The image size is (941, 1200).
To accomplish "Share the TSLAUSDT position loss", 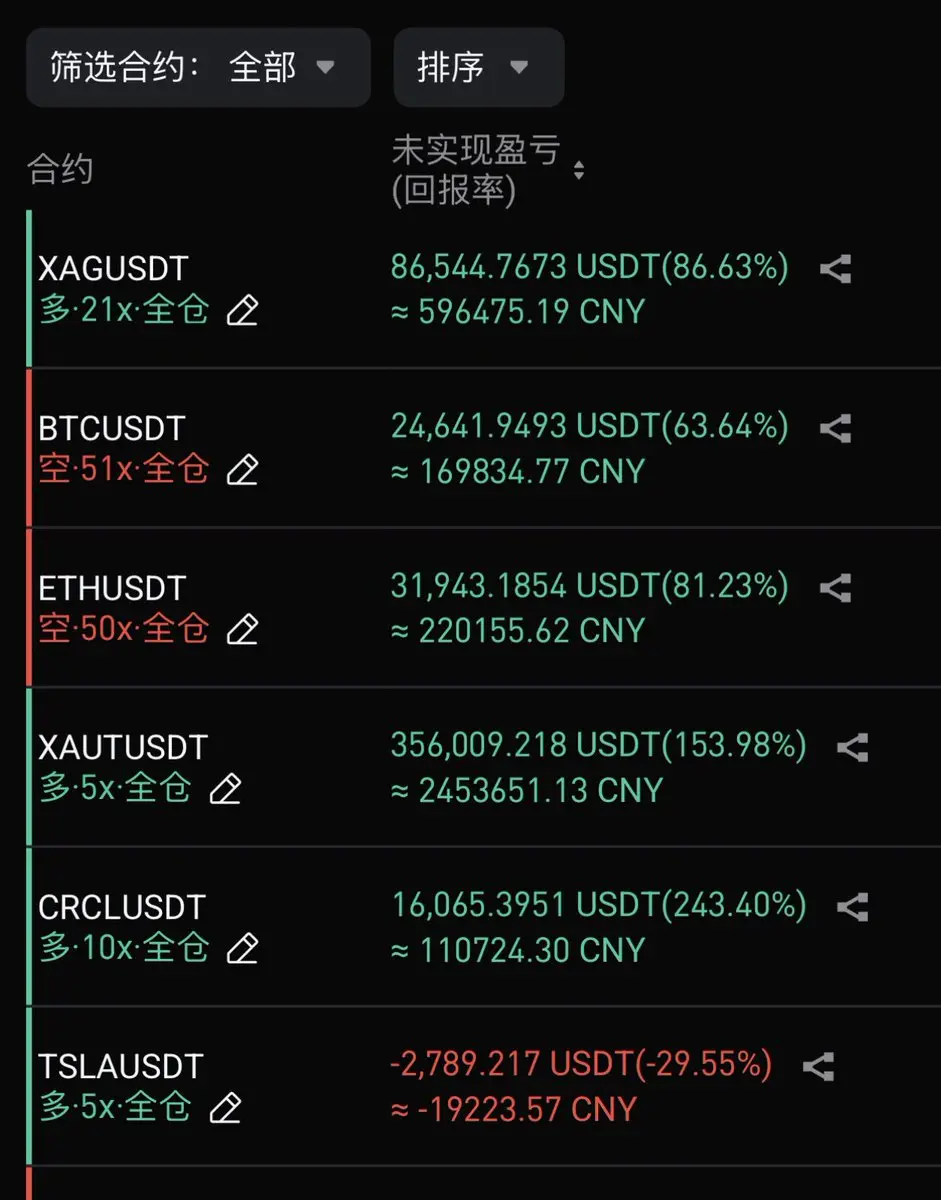I will tap(818, 1066).
